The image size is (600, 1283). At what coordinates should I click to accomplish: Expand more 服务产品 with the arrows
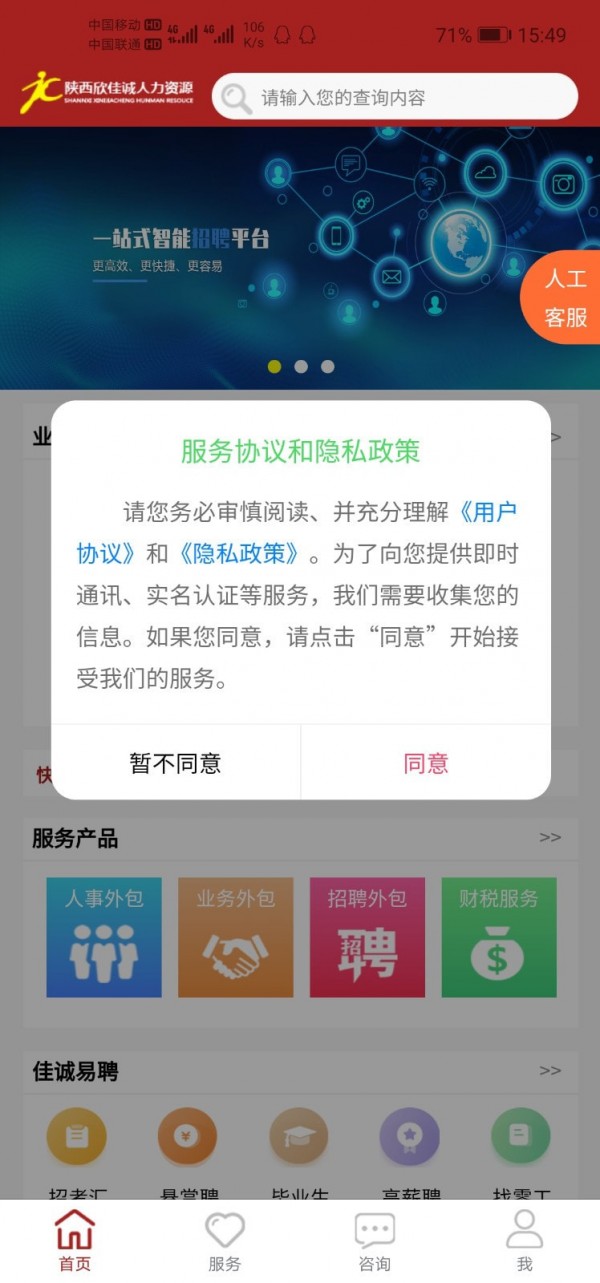coord(550,838)
